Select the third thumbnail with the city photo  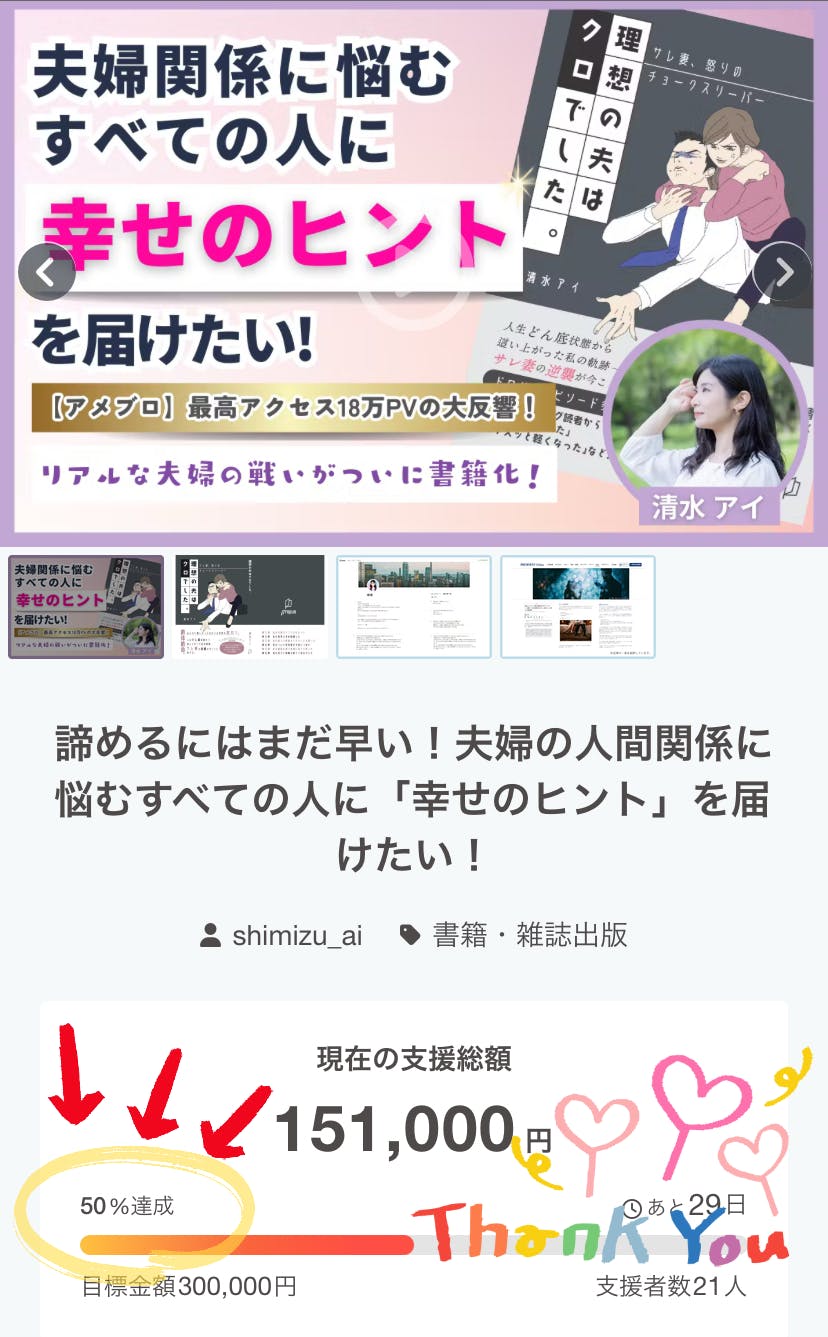414,607
